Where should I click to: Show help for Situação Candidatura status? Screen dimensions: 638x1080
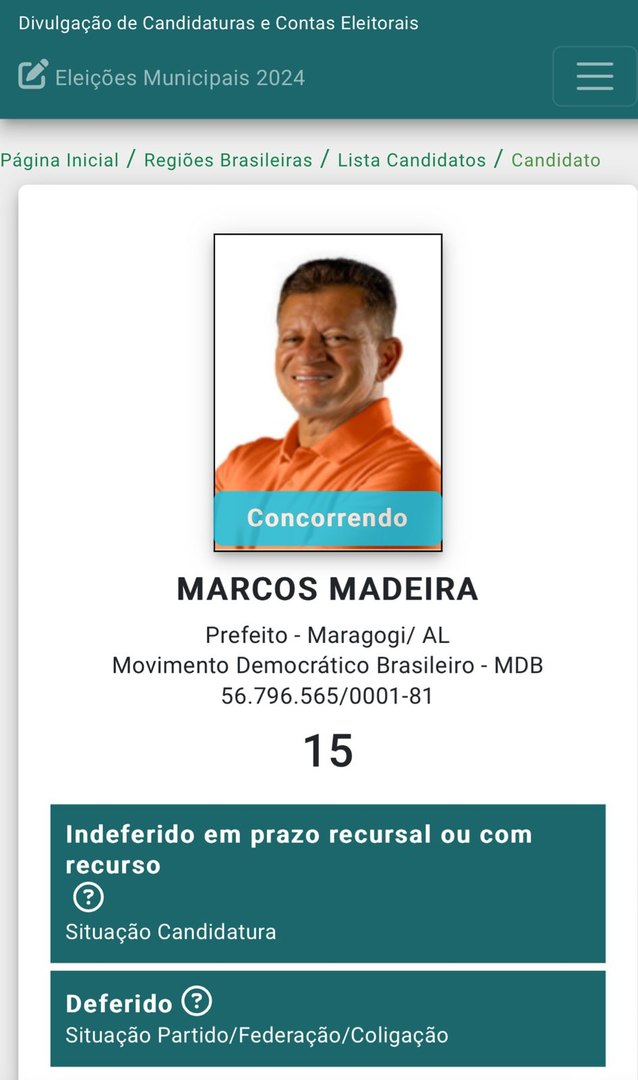(88, 898)
